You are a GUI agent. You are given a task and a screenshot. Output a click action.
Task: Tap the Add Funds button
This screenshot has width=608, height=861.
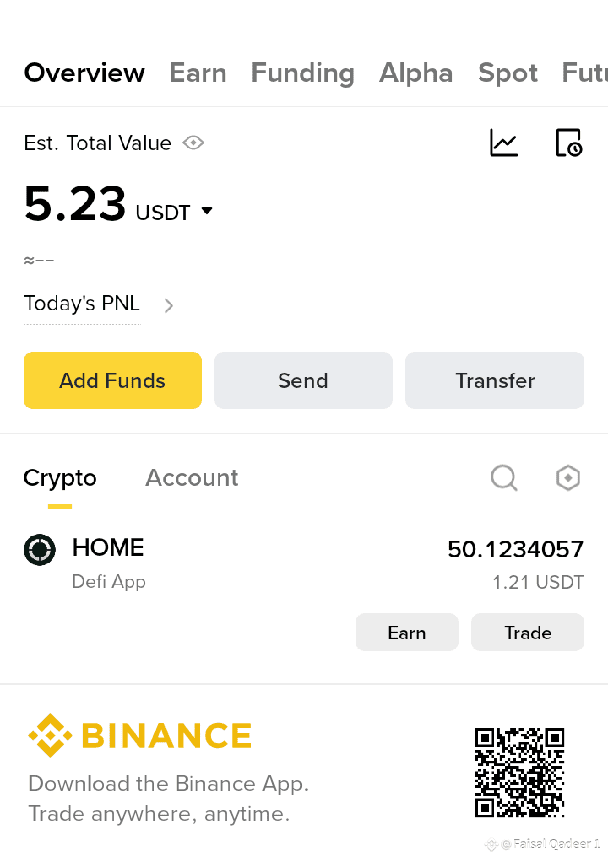tap(113, 381)
